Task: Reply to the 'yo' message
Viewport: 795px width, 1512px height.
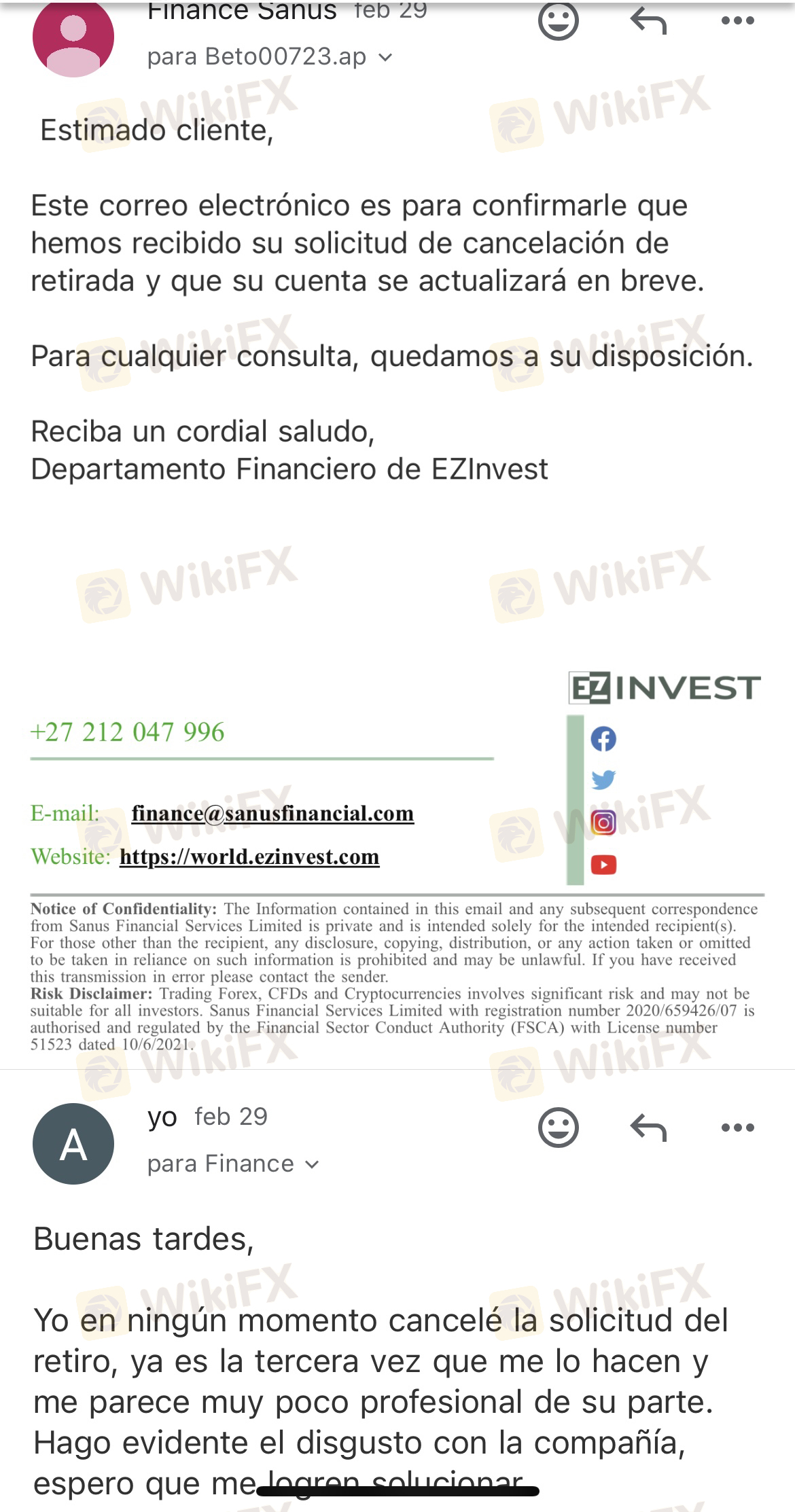Action: (648, 1128)
